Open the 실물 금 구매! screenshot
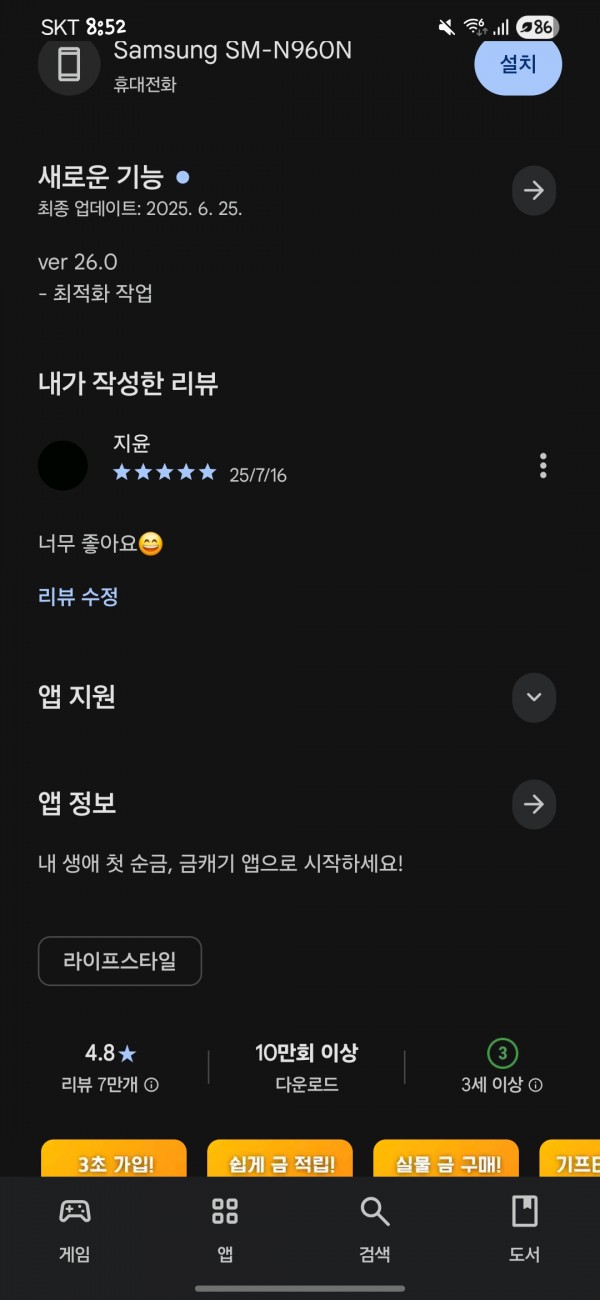 [446, 1158]
